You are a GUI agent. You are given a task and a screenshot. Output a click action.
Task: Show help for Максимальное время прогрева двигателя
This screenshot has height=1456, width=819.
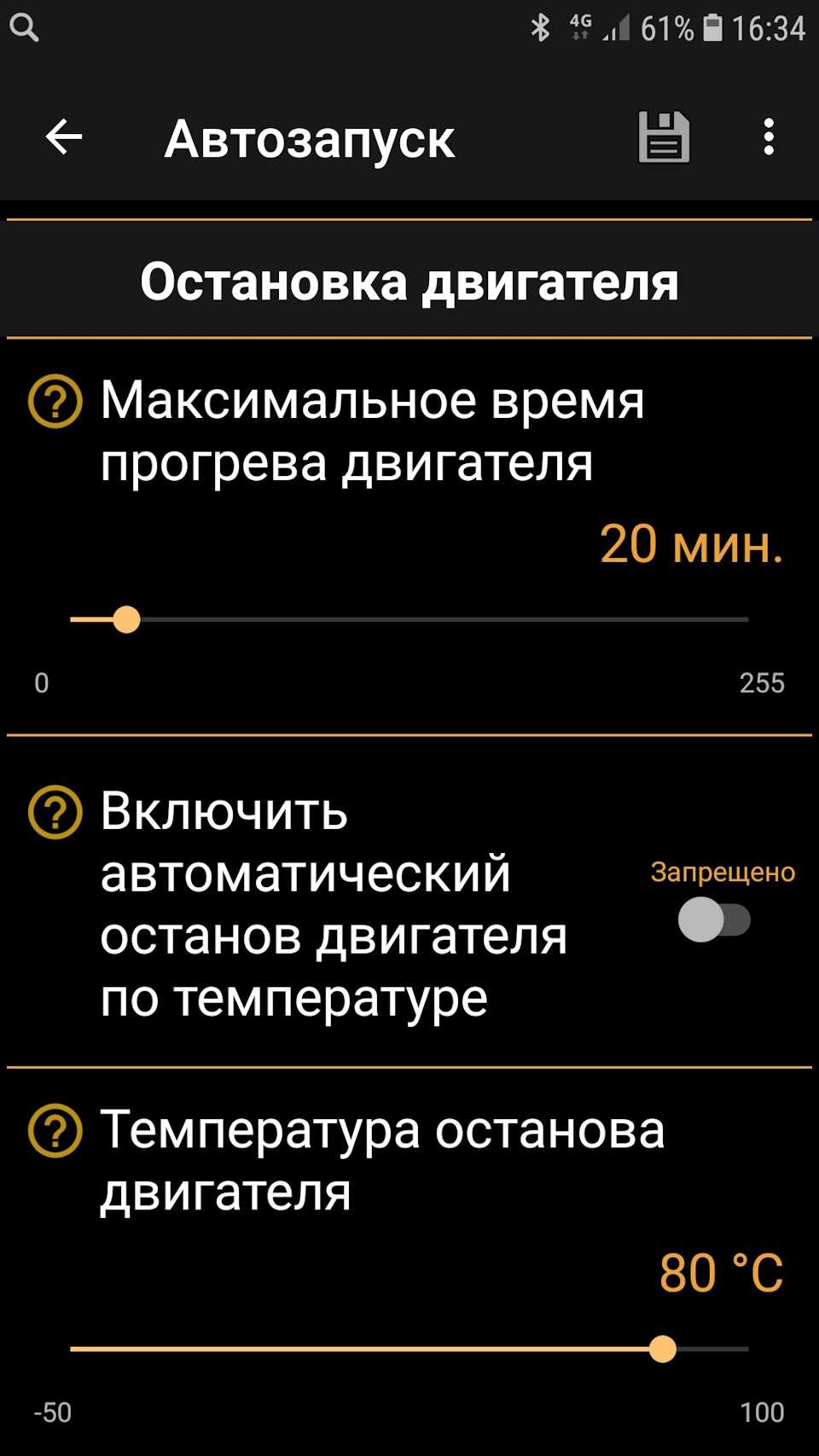point(55,401)
